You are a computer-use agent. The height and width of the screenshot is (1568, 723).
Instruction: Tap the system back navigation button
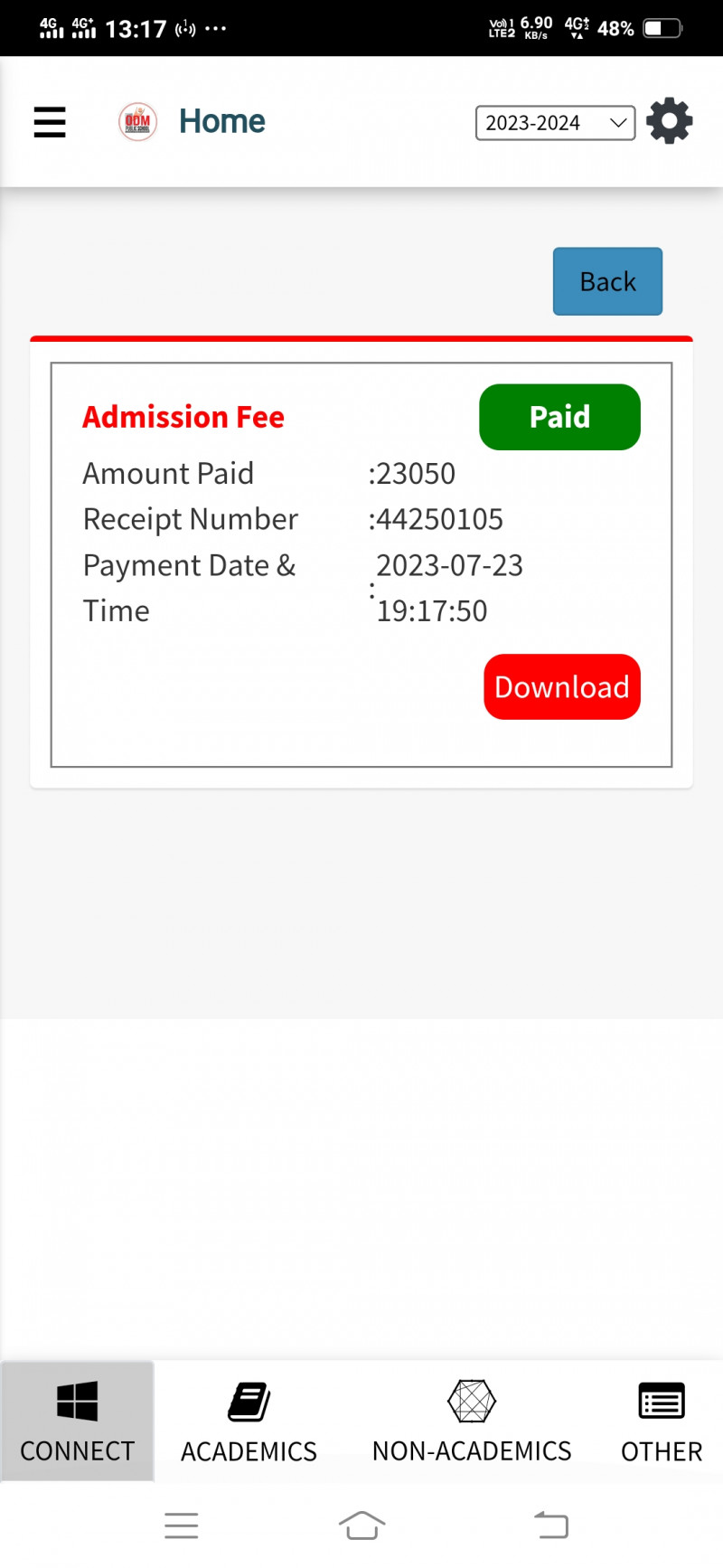tap(550, 1525)
